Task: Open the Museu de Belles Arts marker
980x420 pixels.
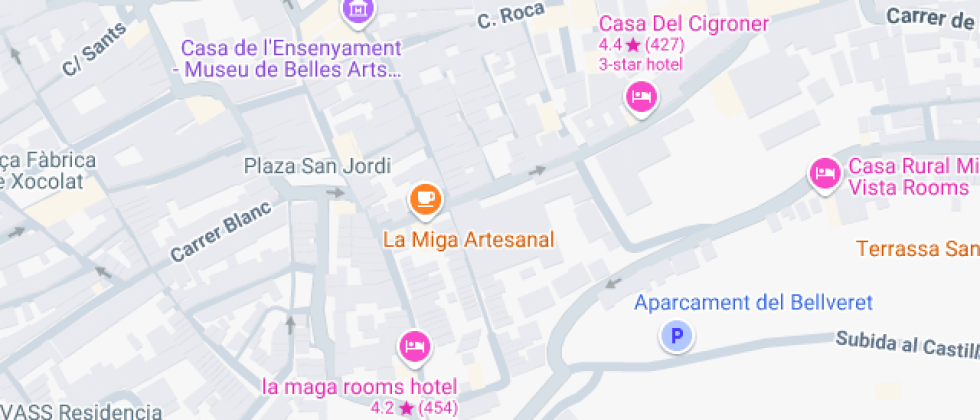Action: [x=358, y=11]
